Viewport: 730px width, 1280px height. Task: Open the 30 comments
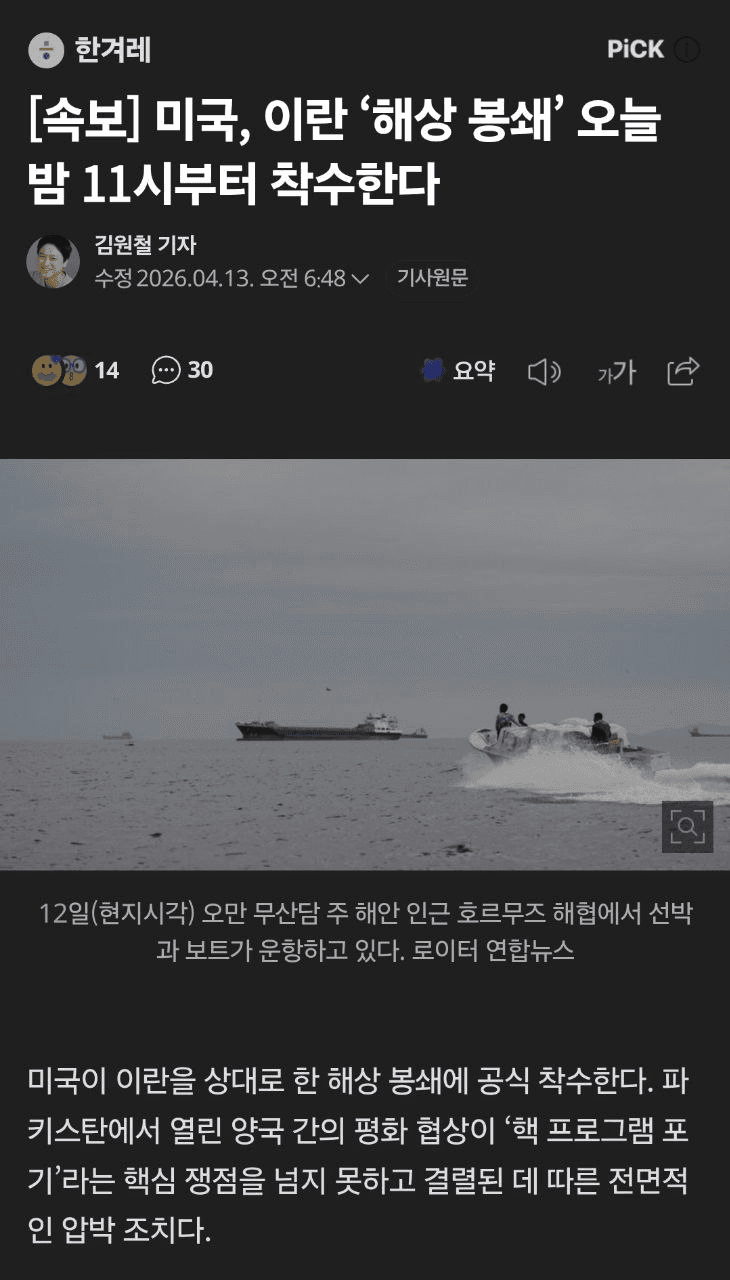(x=182, y=371)
